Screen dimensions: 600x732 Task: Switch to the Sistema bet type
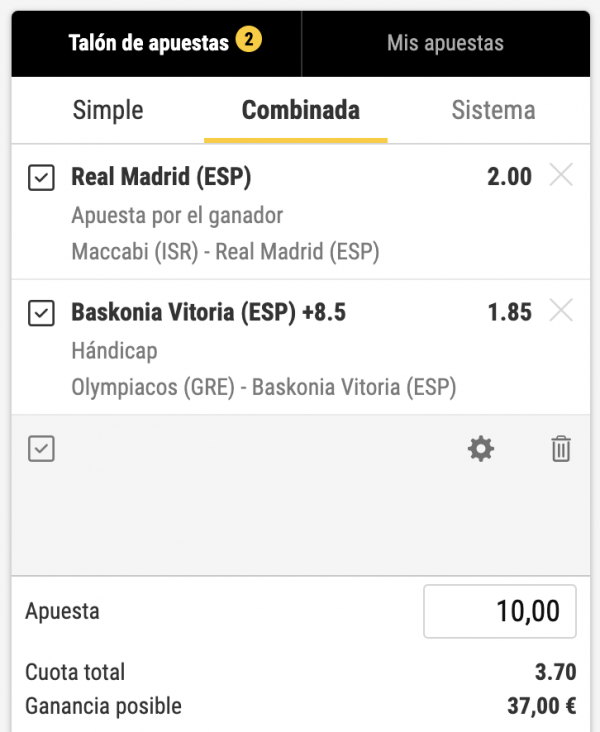click(x=493, y=110)
